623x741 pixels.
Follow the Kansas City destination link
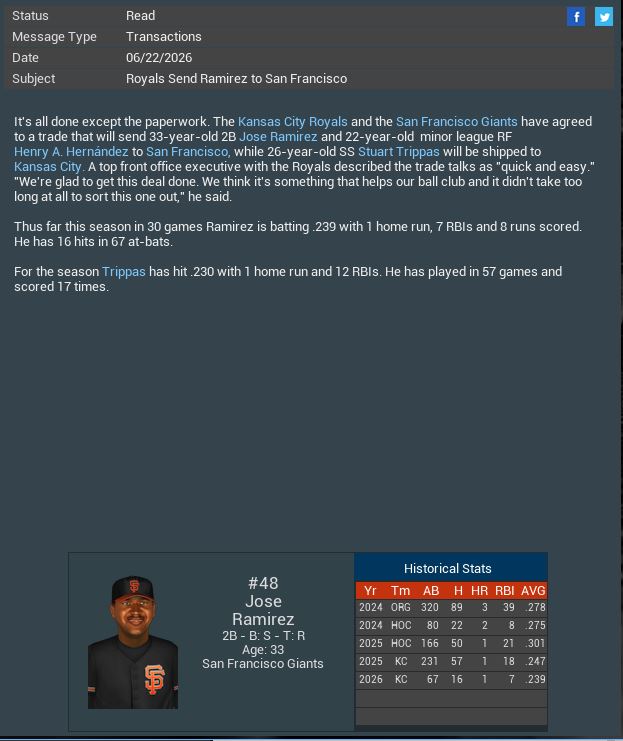click(48, 167)
